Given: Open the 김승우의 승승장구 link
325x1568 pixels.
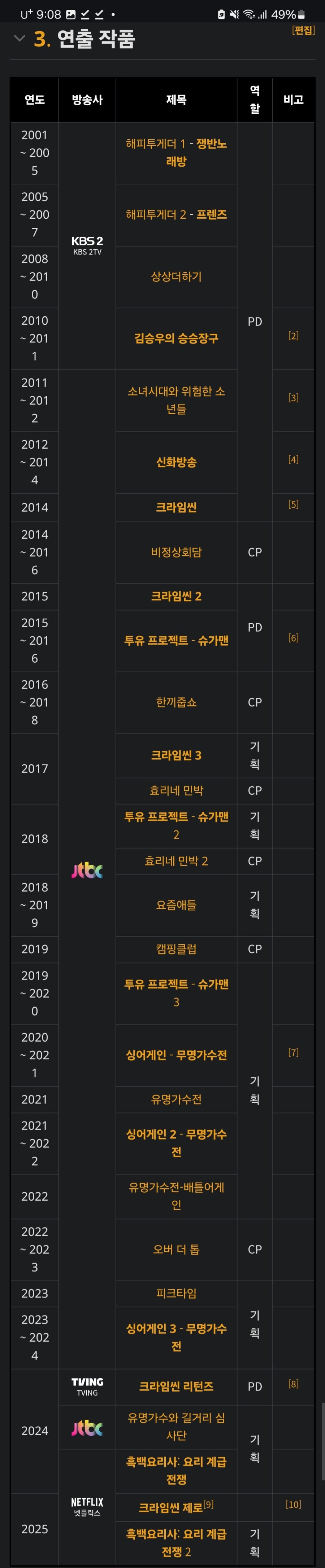Looking at the screenshot, I should click(x=176, y=338).
